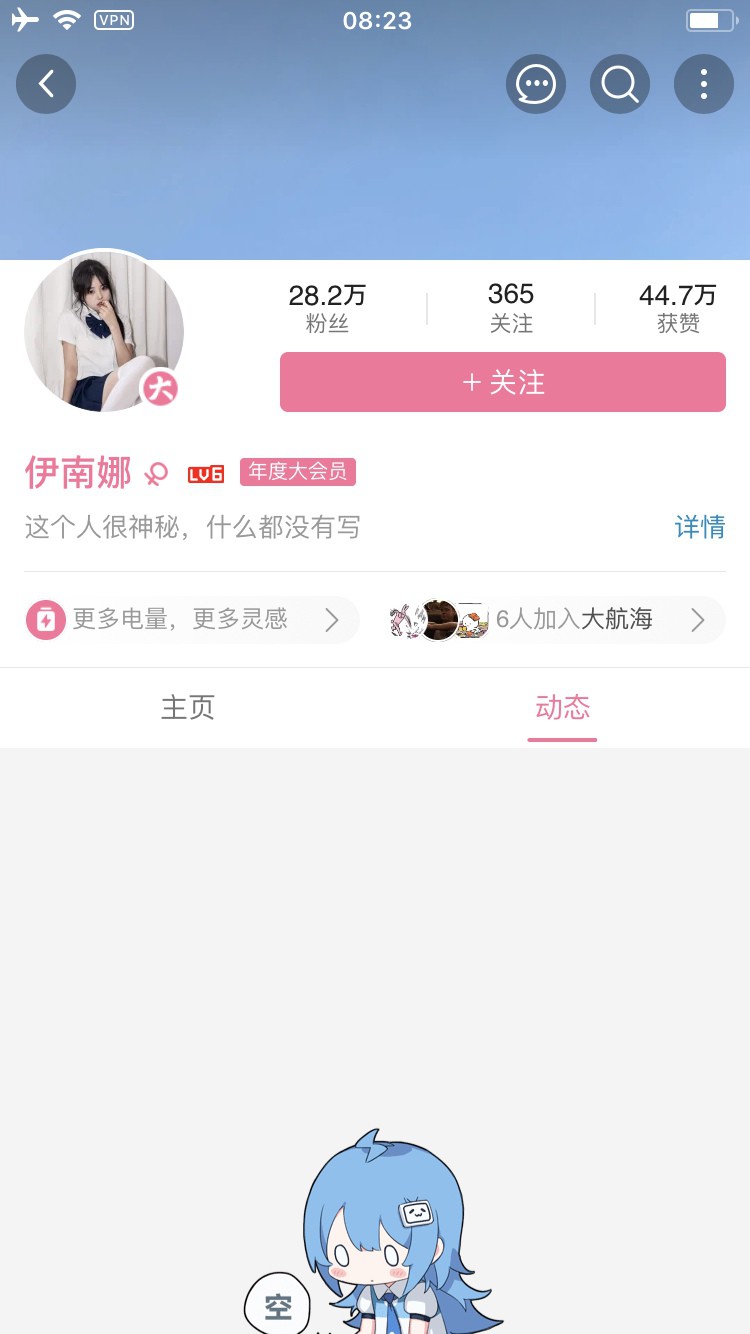The image size is (750, 1334).
Task: Show the 关注 following count list
Action: [511, 307]
